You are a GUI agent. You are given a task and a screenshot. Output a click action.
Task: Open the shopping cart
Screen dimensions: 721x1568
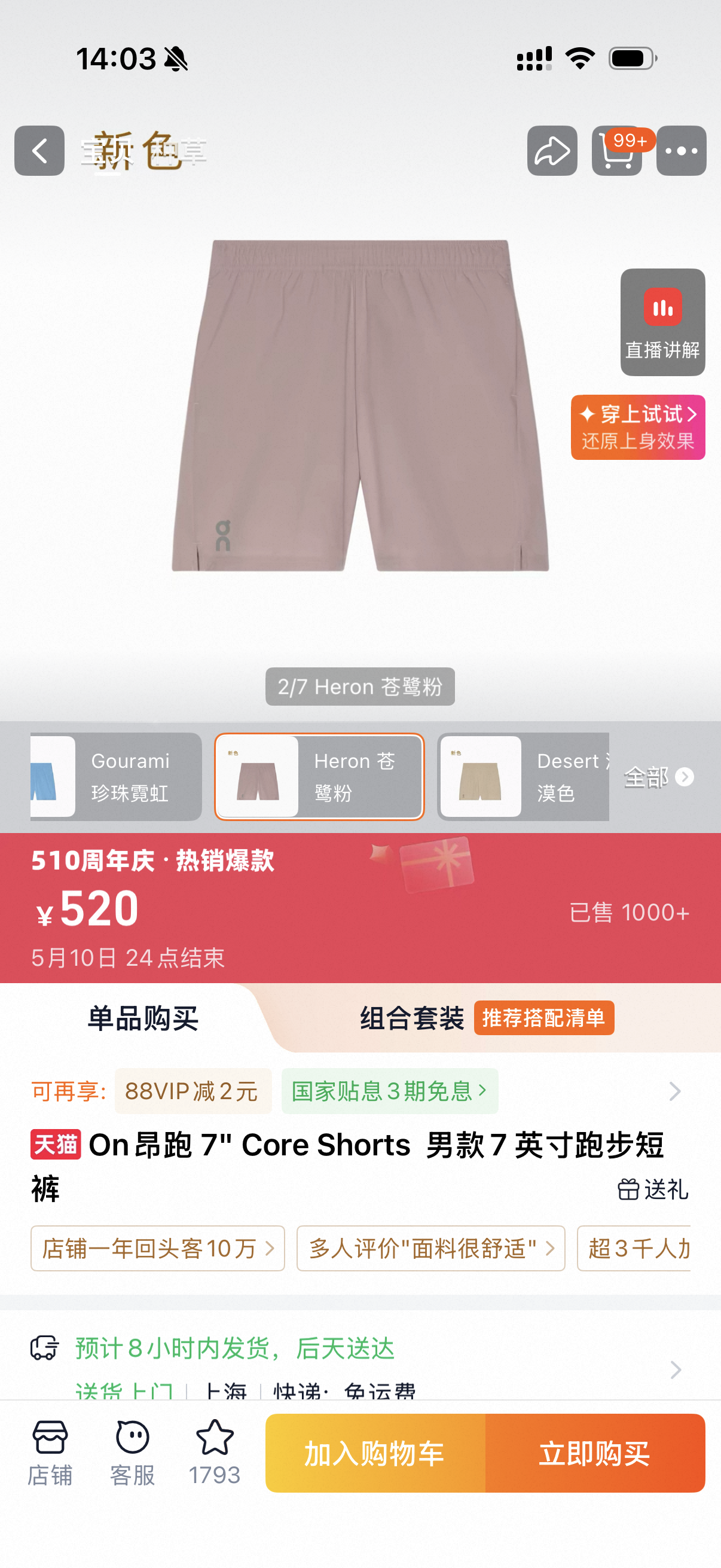(617, 151)
